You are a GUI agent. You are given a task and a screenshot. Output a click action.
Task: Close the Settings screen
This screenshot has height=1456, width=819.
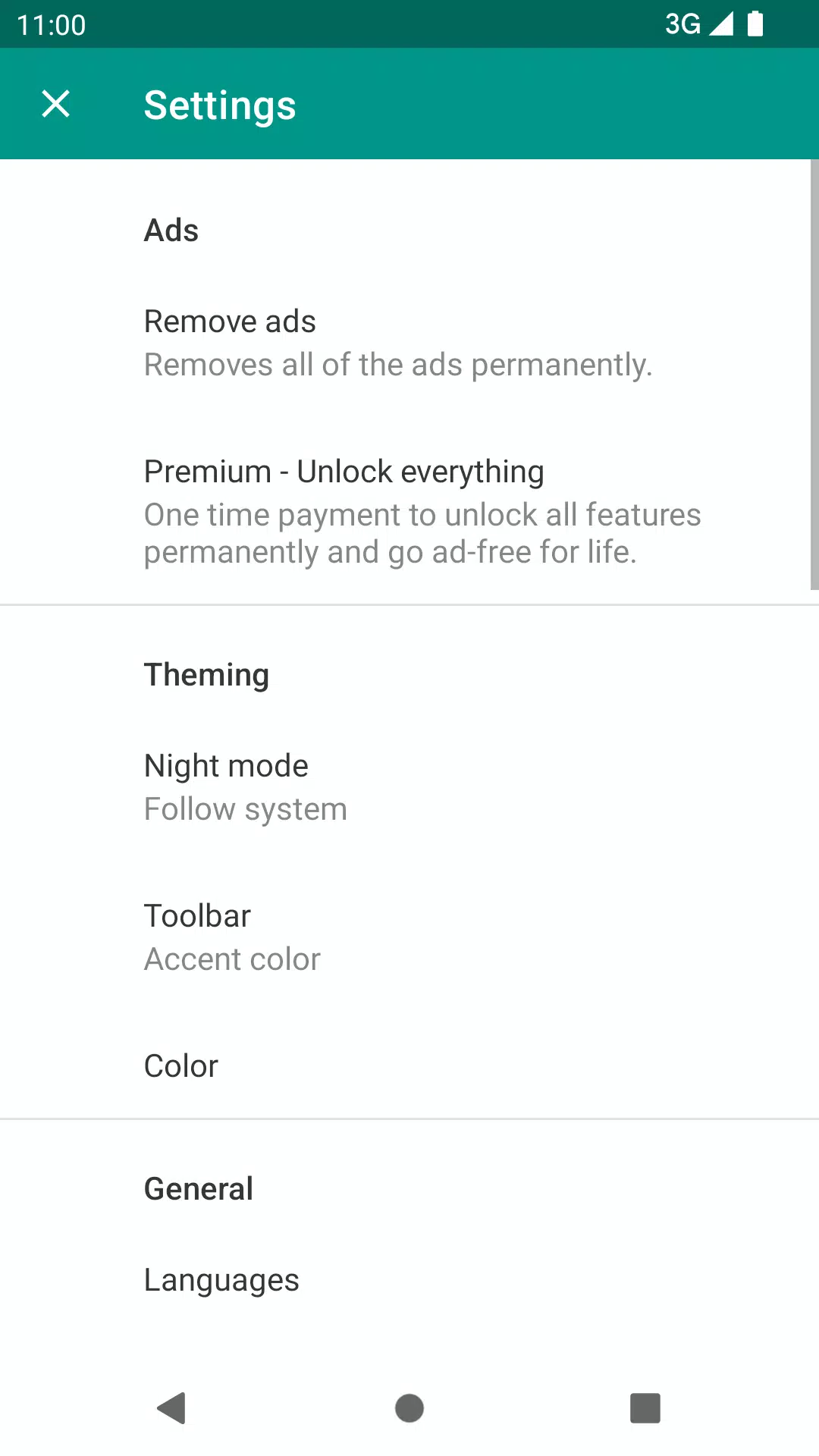click(x=55, y=104)
